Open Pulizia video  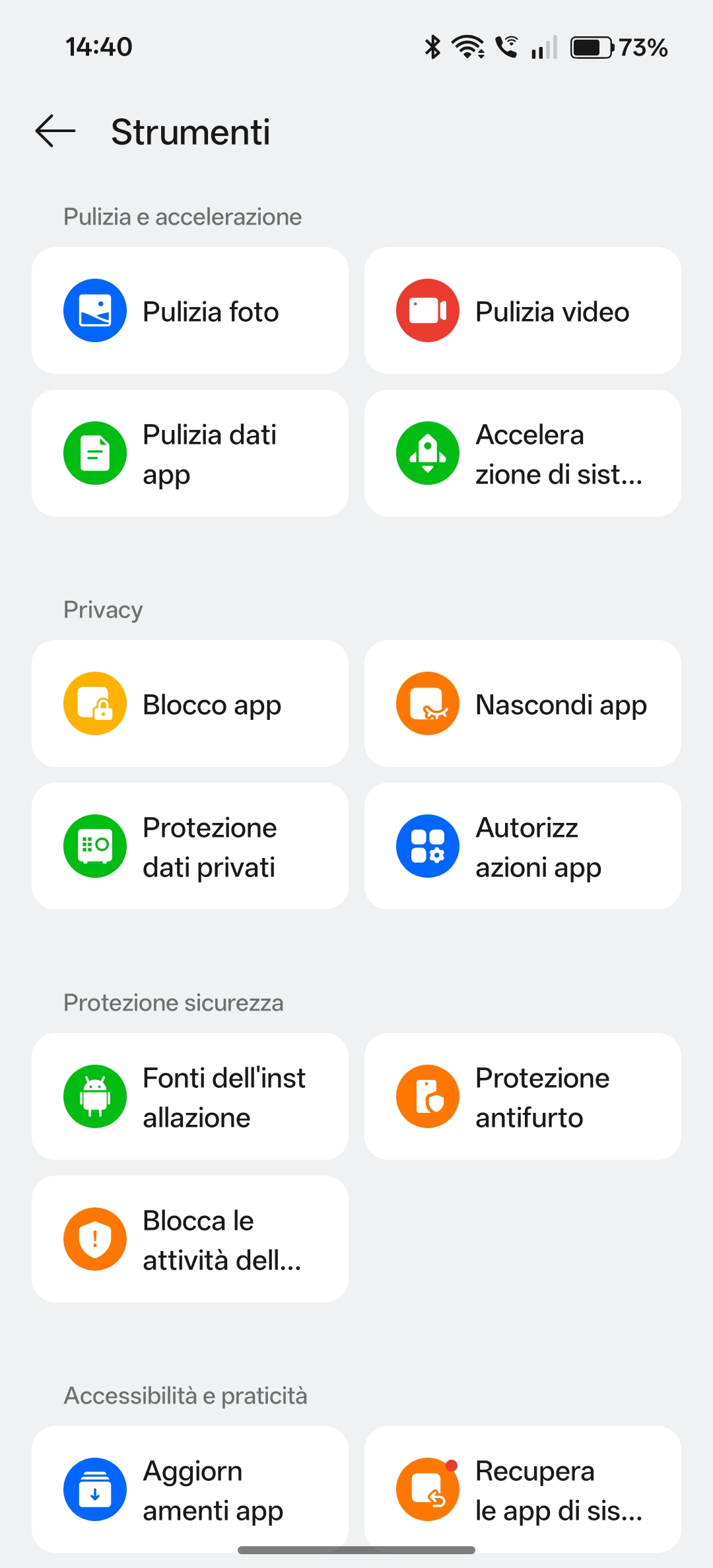click(522, 310)
